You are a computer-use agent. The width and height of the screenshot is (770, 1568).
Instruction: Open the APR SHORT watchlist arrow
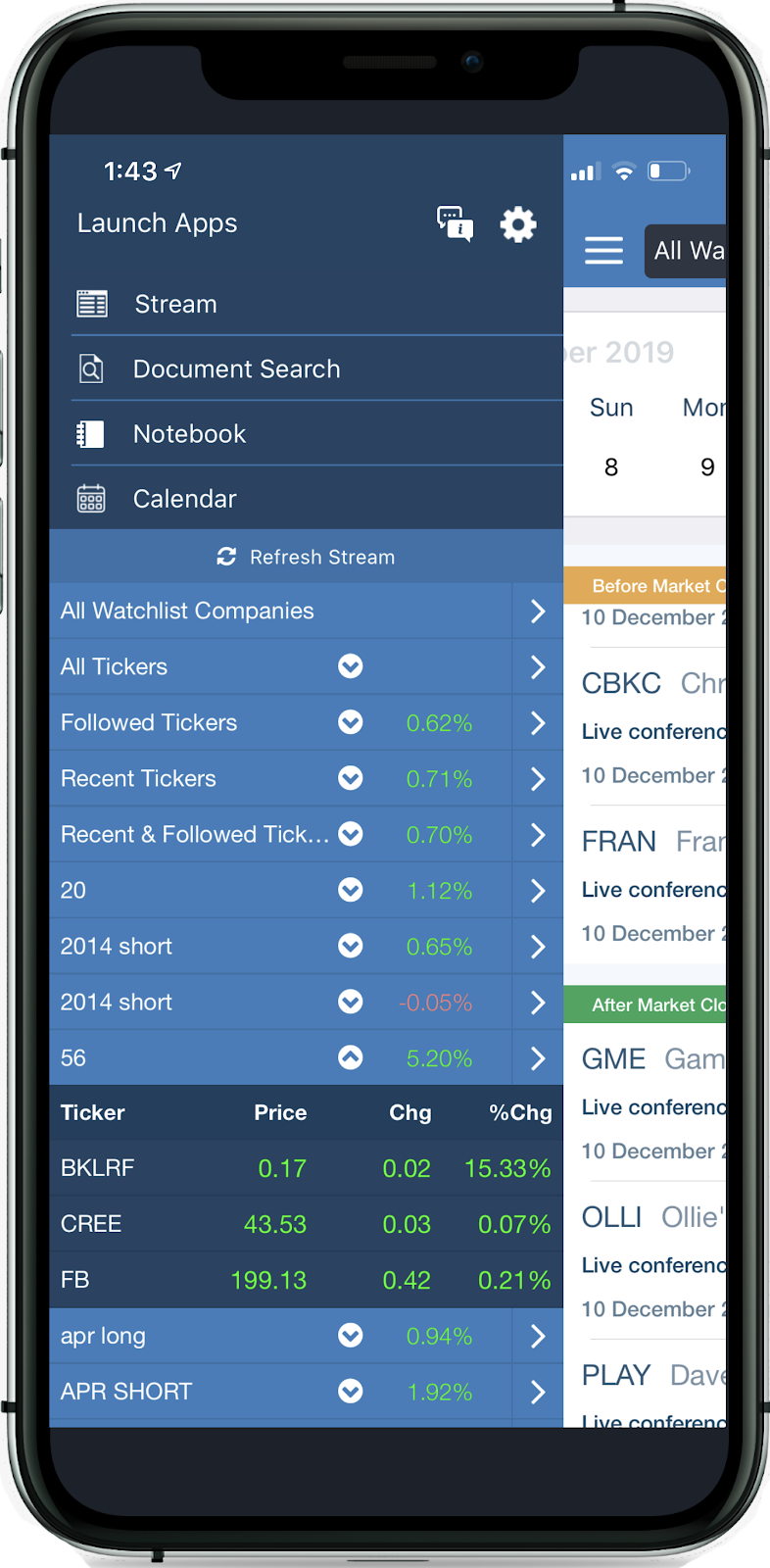pyautogui.click(x=537, y=1392)
